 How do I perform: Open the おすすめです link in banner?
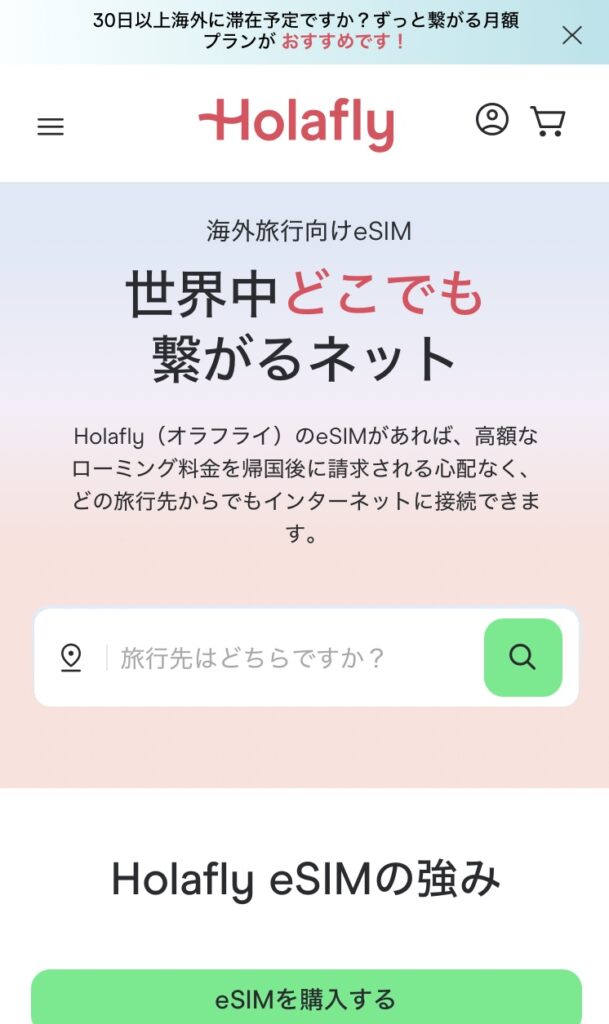[343, 41]
